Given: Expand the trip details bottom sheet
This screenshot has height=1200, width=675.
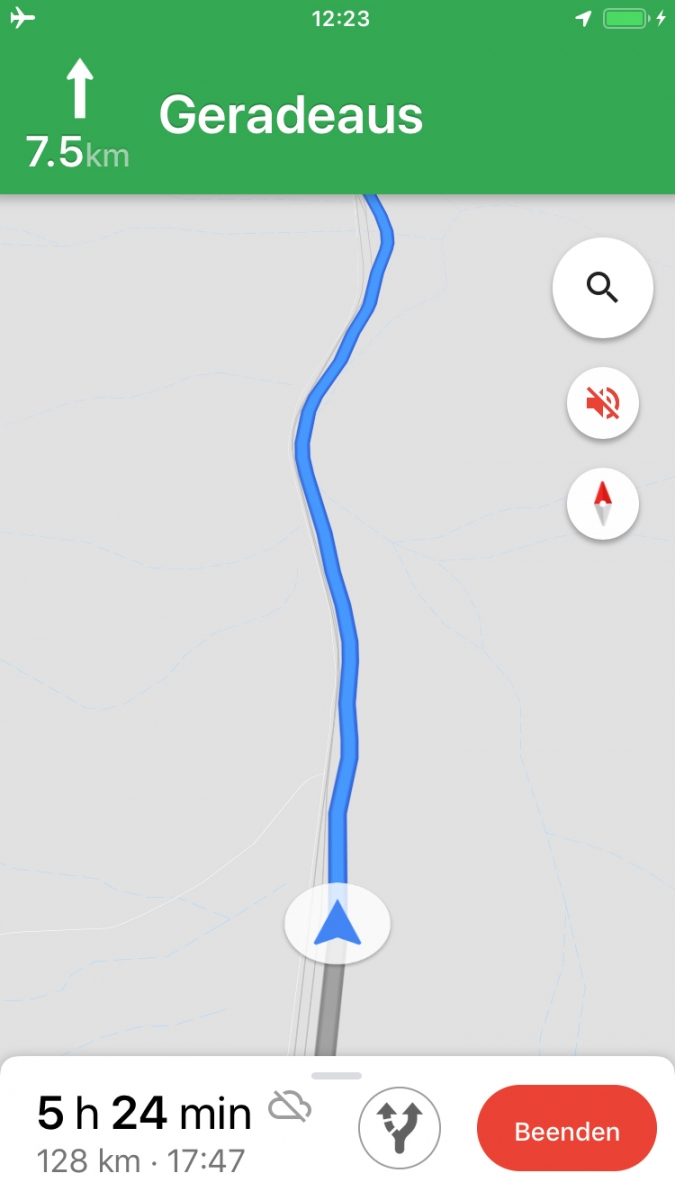Looking at the screenshot, I should point(337,1076).
